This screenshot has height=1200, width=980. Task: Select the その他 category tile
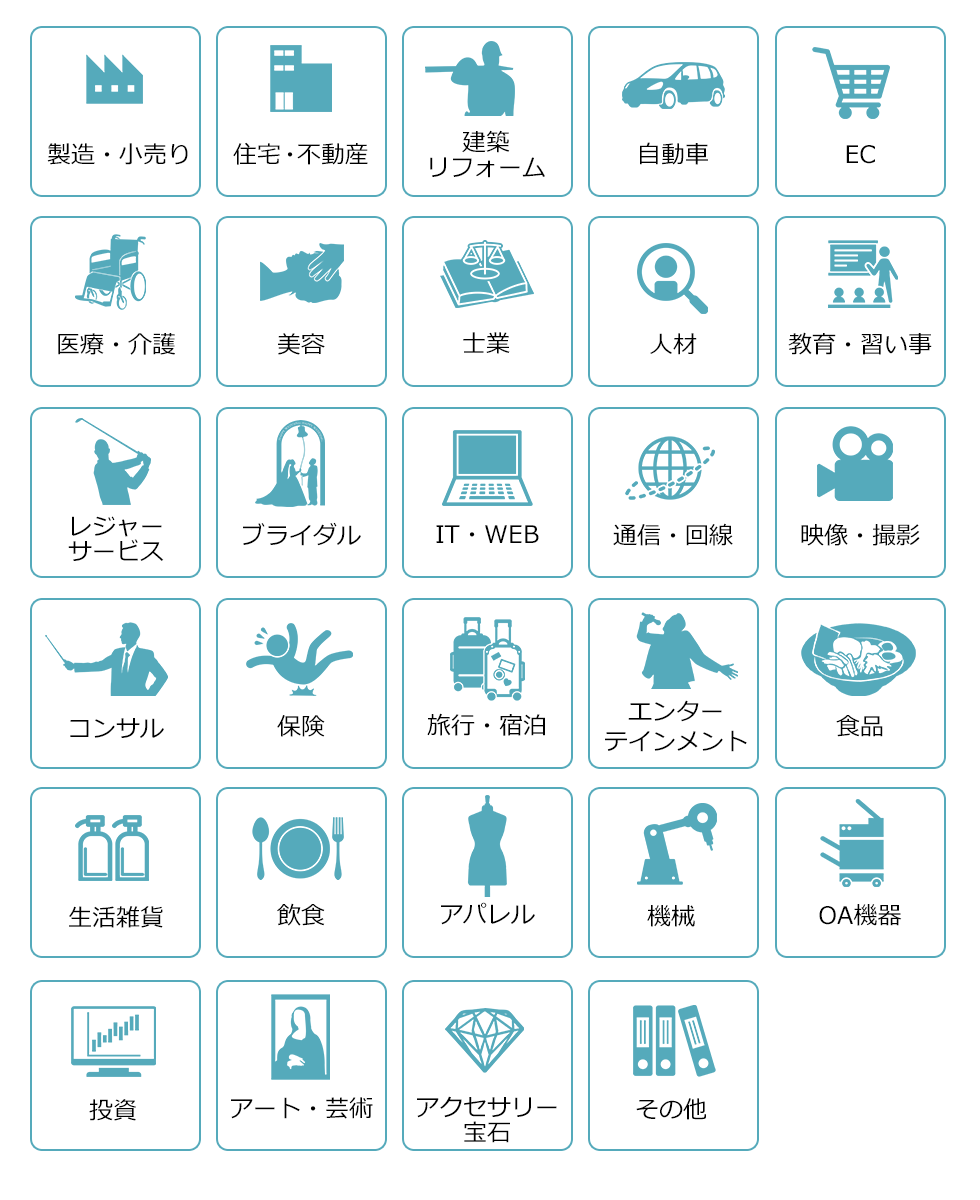pos(673,1066)
